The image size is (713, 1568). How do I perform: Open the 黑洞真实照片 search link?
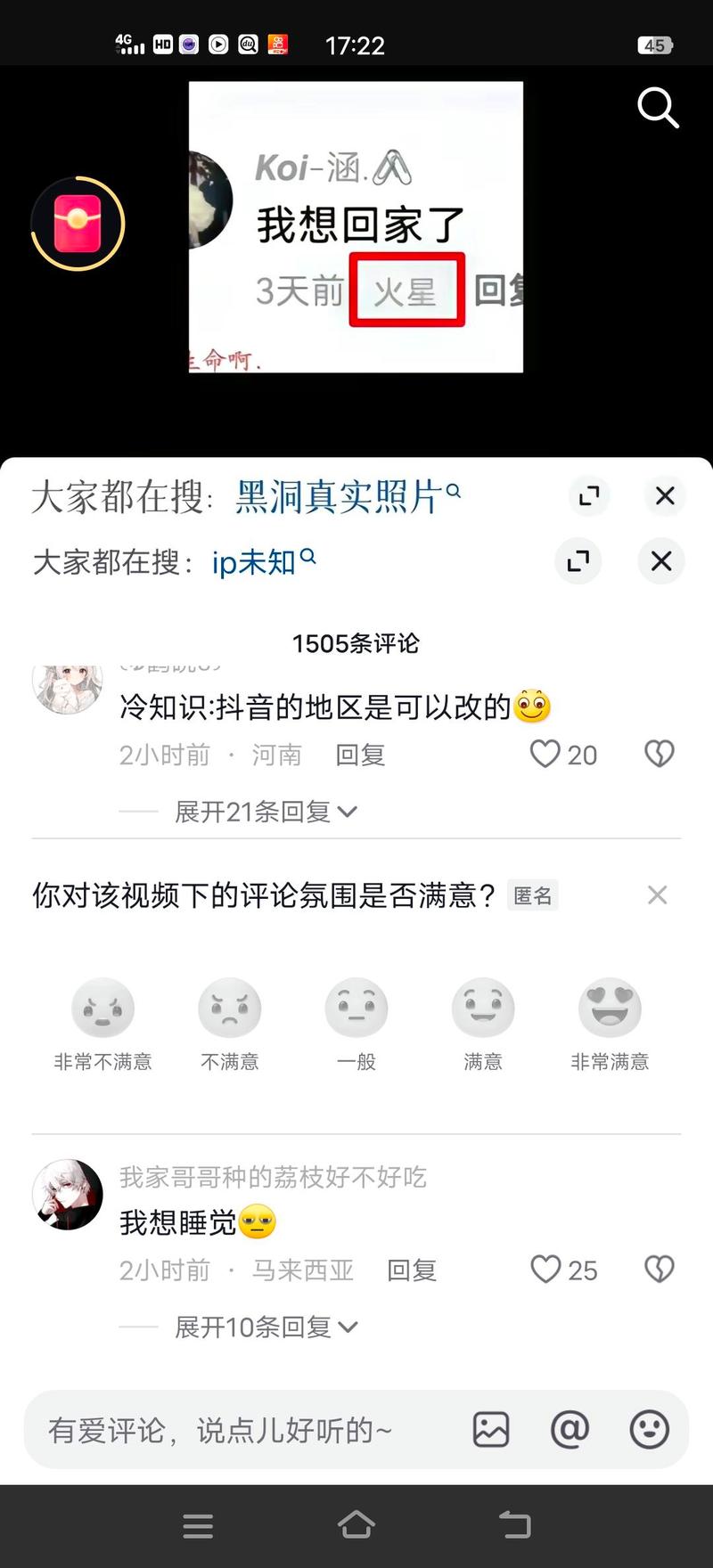pos(343,496)
